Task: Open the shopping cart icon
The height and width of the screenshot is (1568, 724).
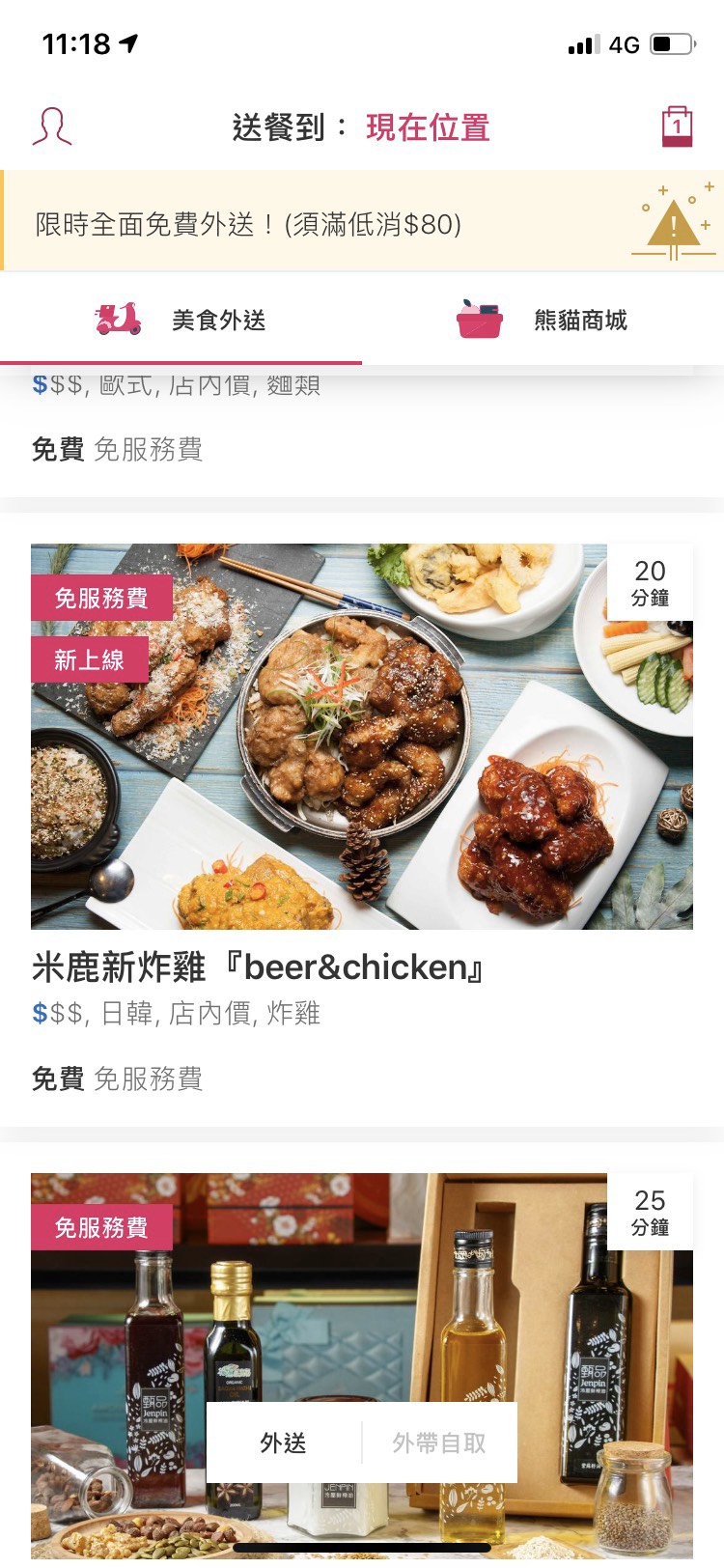Action: click(677, 126)
